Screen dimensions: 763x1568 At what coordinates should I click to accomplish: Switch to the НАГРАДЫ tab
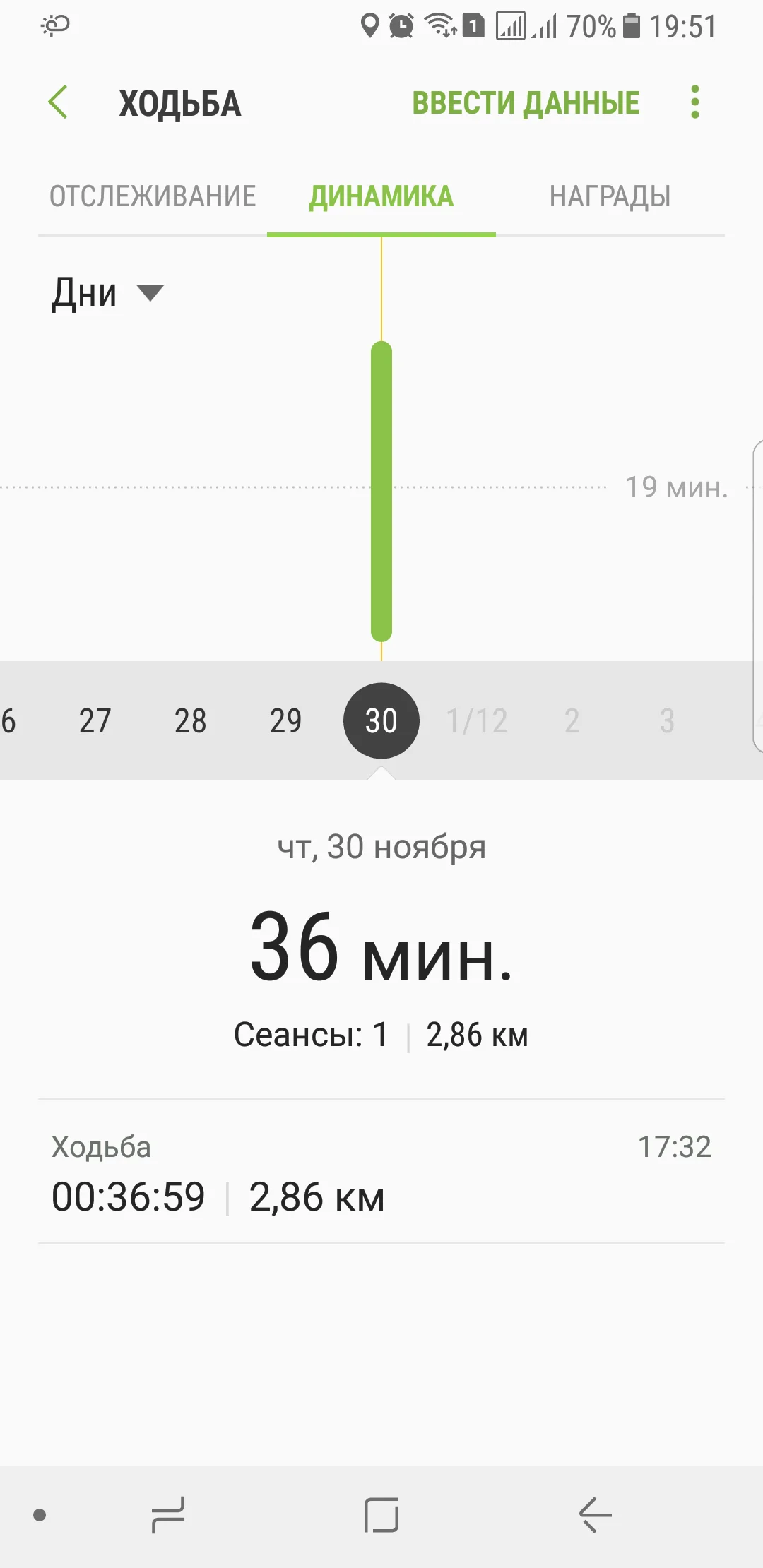click(610, 196)
